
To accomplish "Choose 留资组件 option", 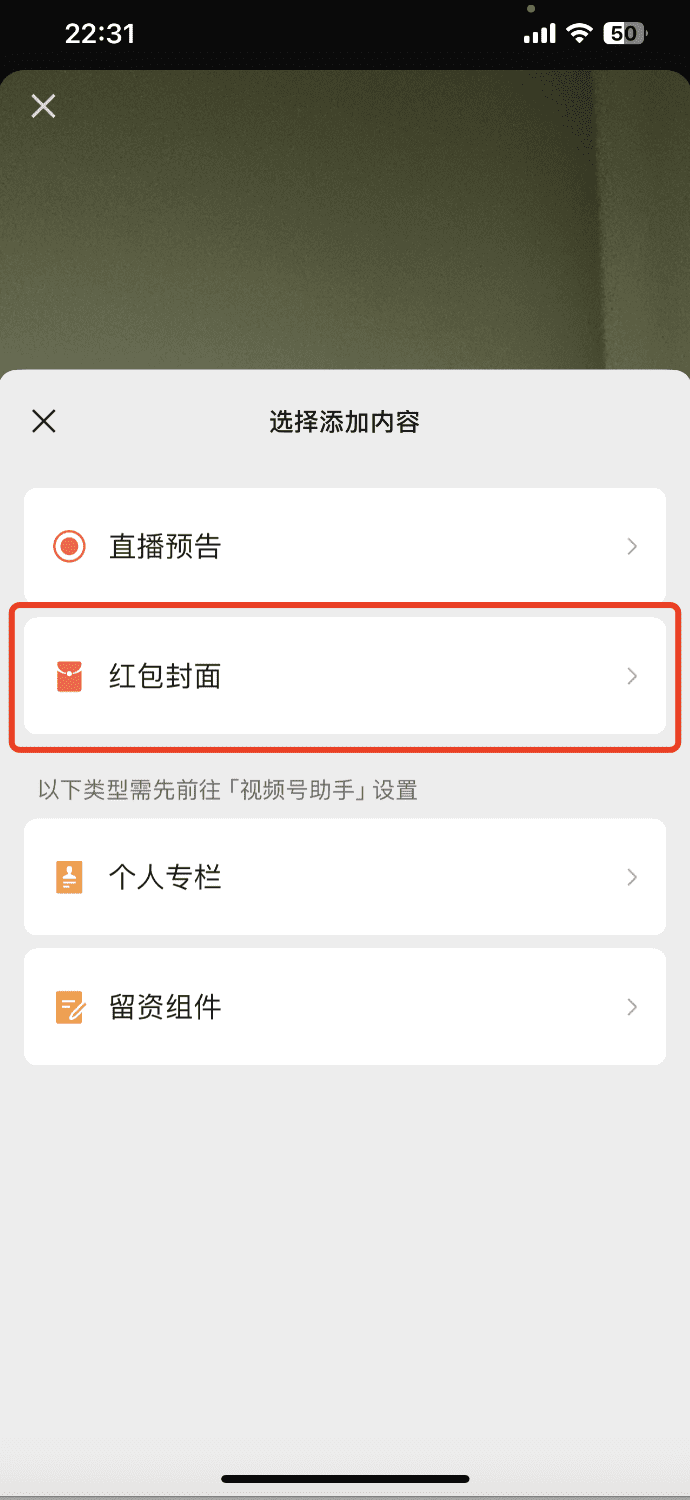I will tap(344, 1007).
